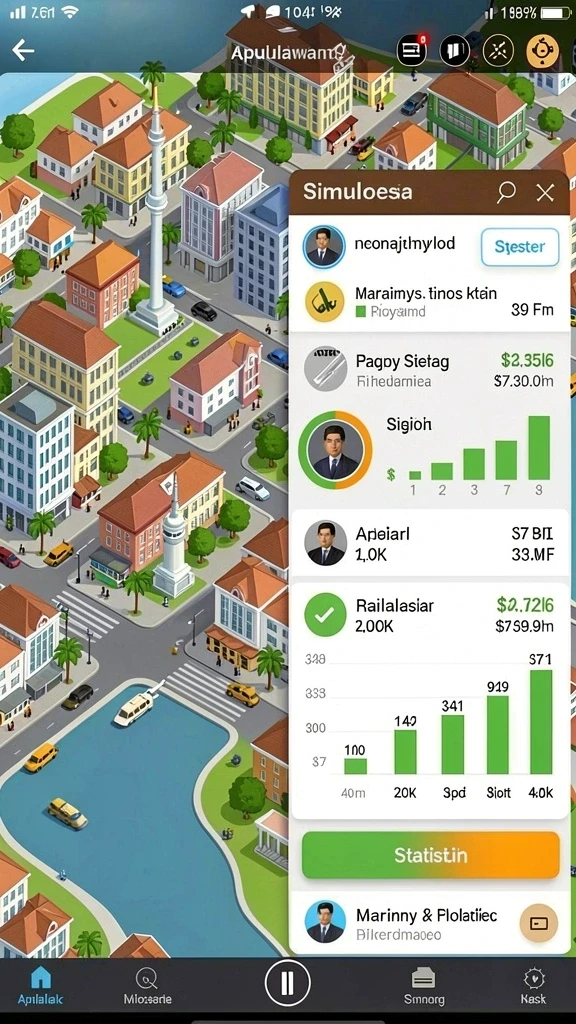The width and height of the screenshot is (576, 1024).
Task: Open the messages icon with red badge
Action: 411,50
